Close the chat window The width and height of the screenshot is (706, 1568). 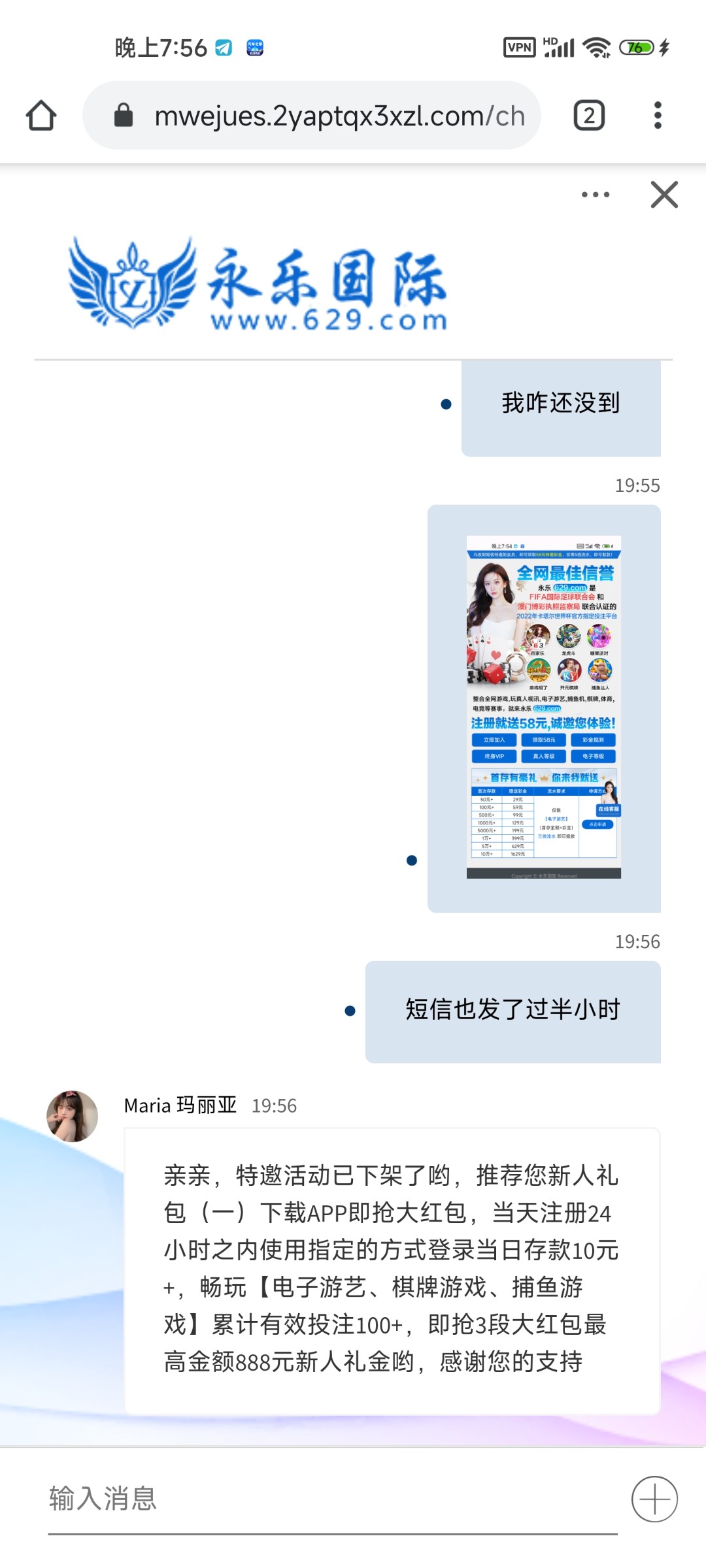(664, 195)
